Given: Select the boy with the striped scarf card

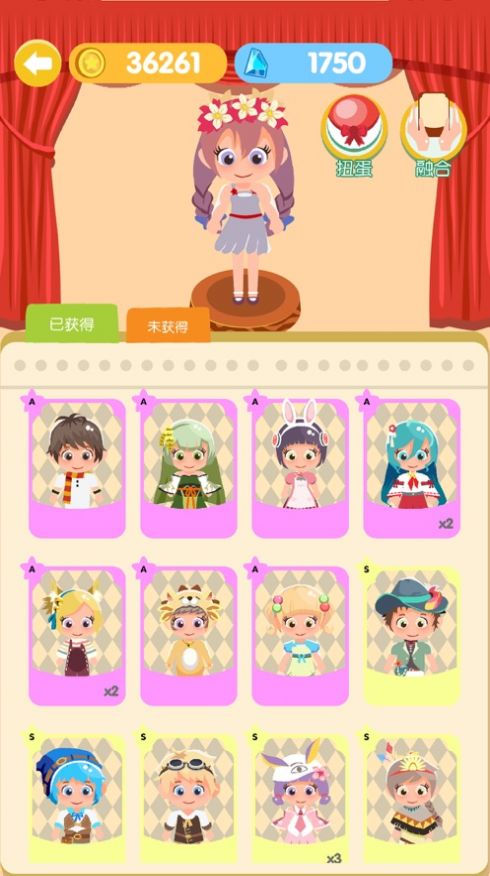Looking at the screenshot, I should tap(77, 468).
